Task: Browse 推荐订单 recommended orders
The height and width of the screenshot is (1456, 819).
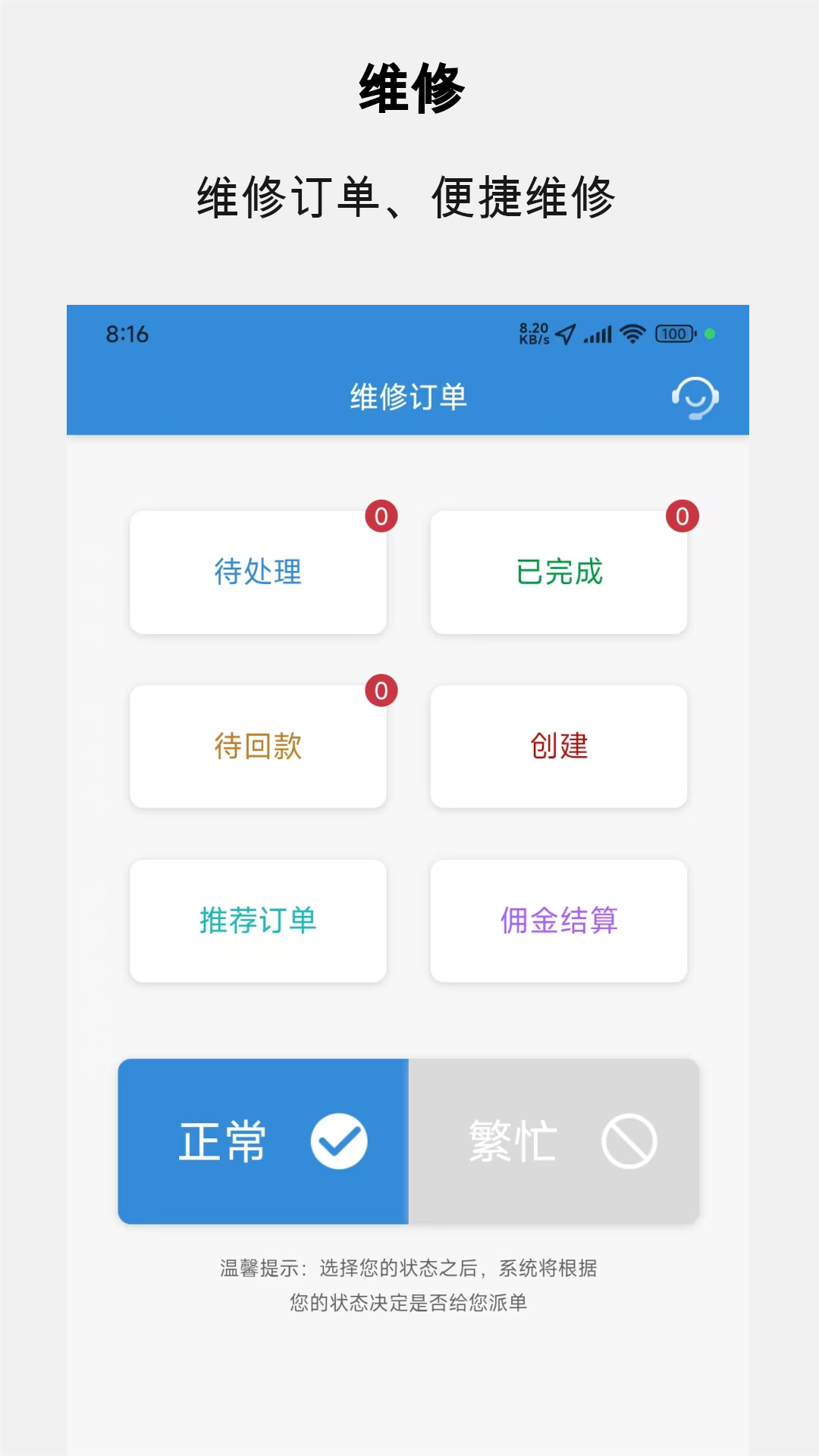Action: coord(258,921)
